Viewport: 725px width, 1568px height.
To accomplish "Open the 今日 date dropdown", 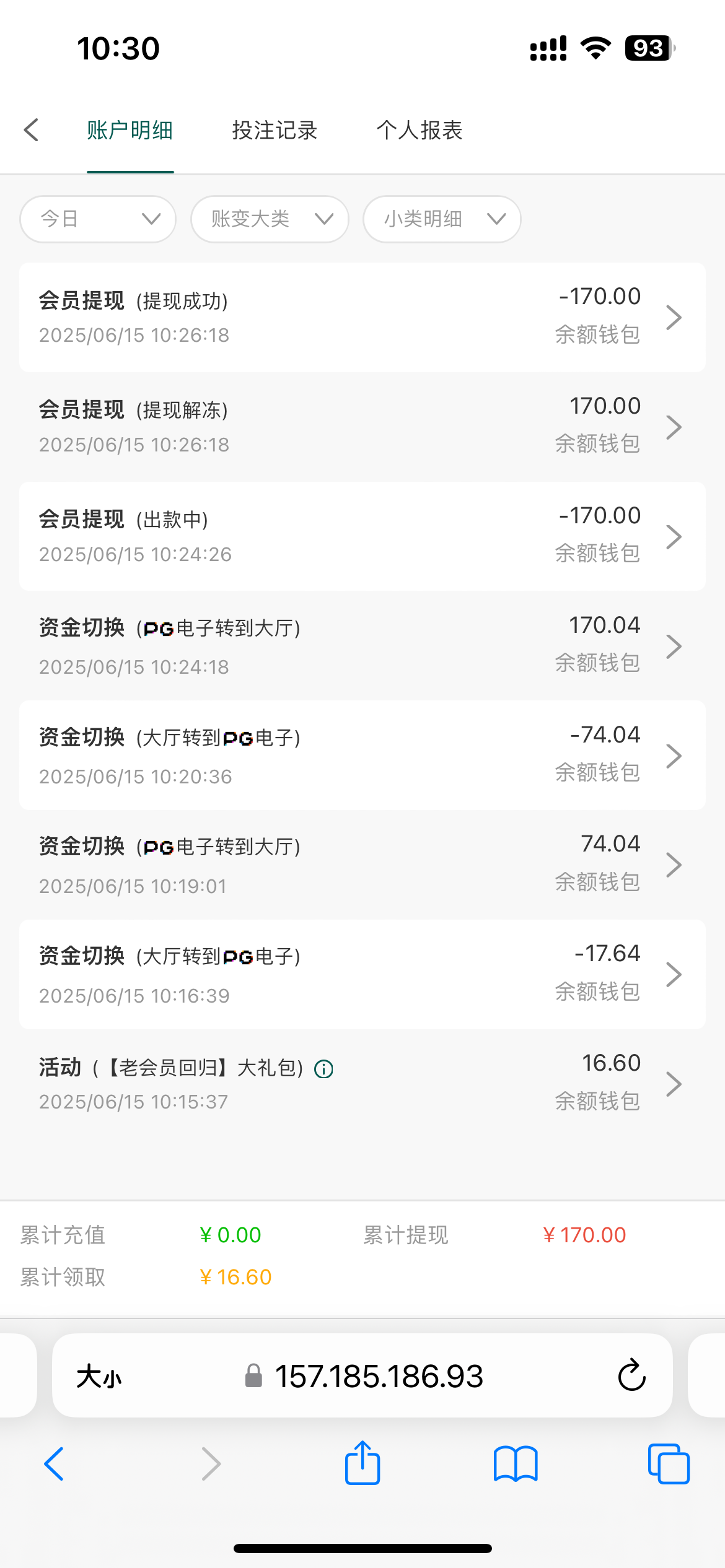I will click(98, 219).
